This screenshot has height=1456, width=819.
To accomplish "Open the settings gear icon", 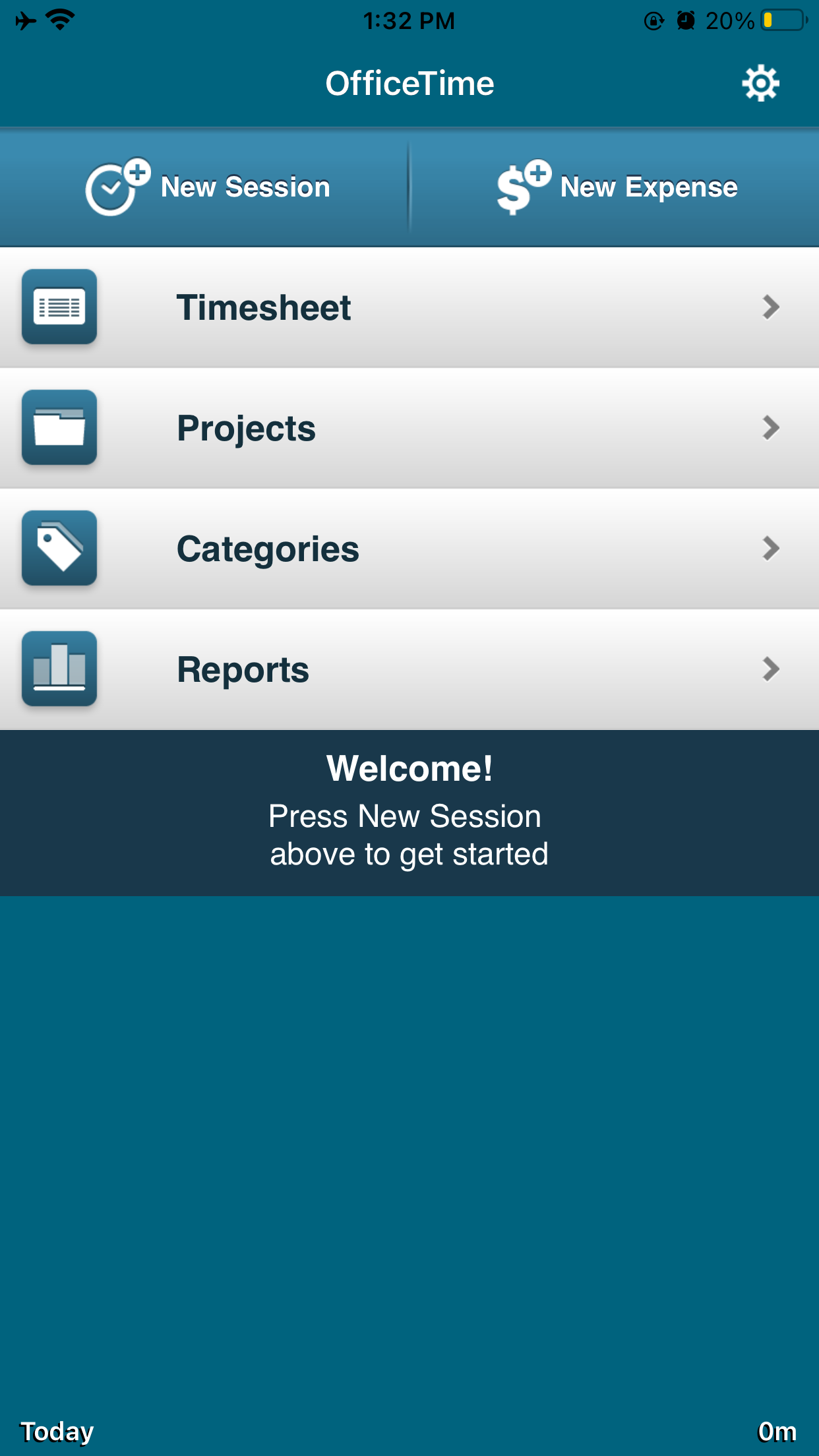I will tap(760, 82).
